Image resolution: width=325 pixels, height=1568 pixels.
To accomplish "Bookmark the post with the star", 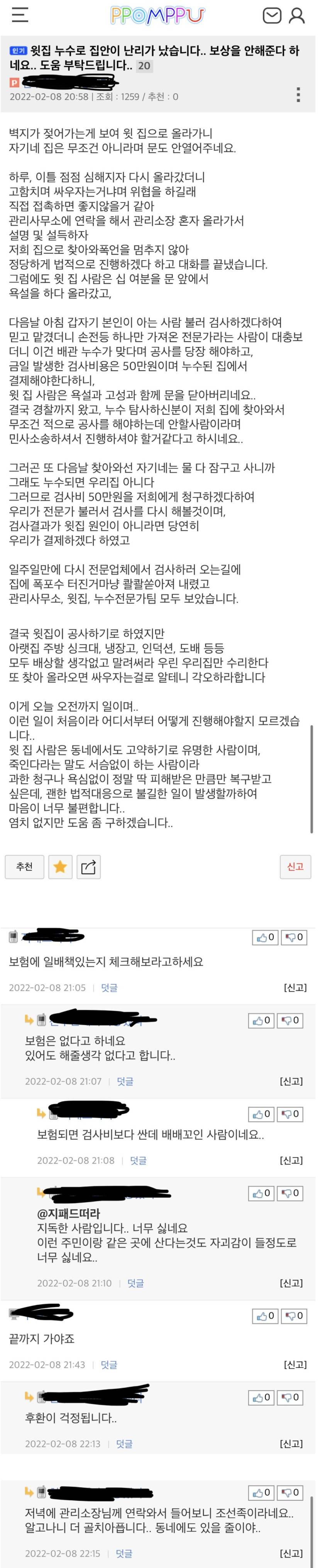I will tap(60, 866).
